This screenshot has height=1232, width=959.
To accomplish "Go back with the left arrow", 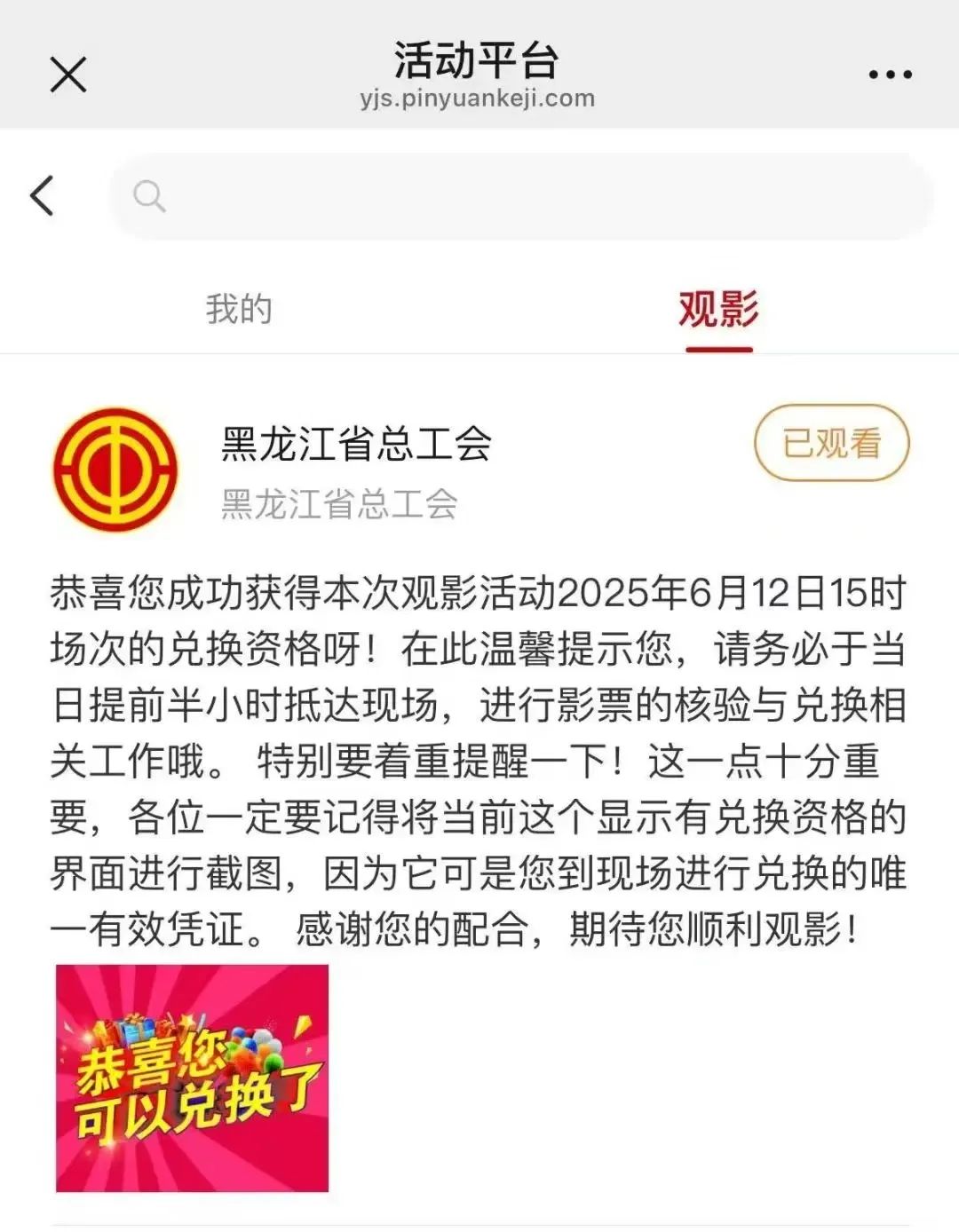I will click(42, 195).
